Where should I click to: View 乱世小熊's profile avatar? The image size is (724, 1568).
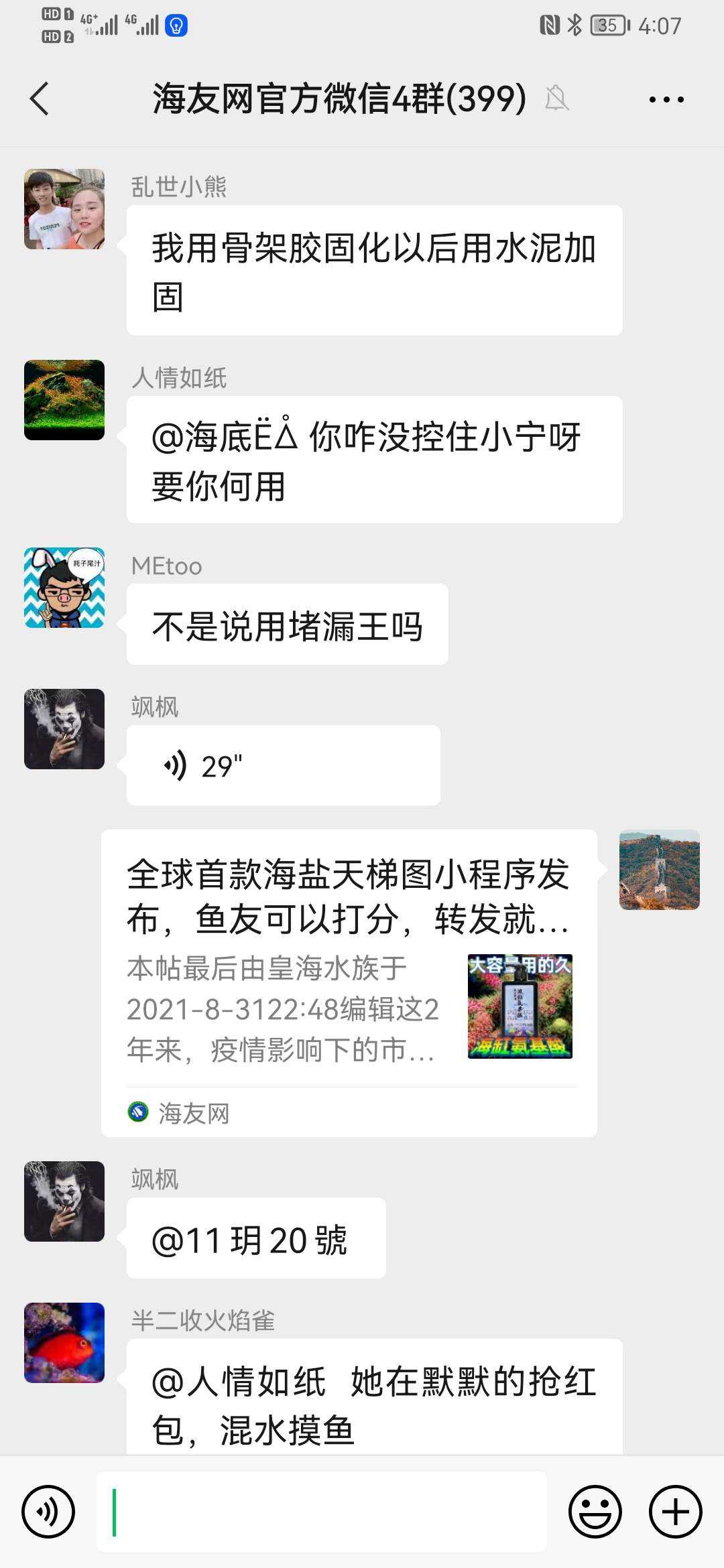(x=64, y=209)
